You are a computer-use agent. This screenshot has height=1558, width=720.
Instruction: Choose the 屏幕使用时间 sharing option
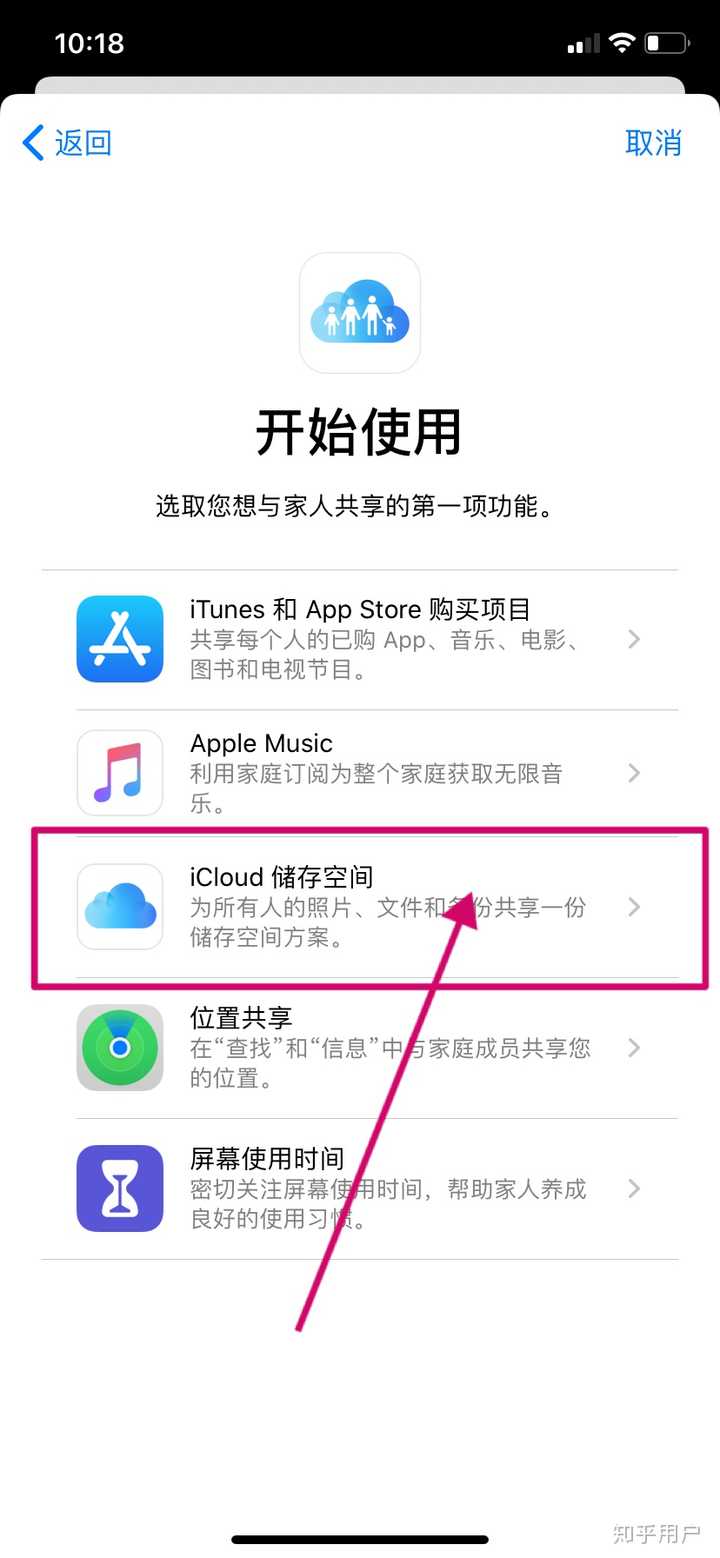pyautogui.click(x=360, y=1188)
